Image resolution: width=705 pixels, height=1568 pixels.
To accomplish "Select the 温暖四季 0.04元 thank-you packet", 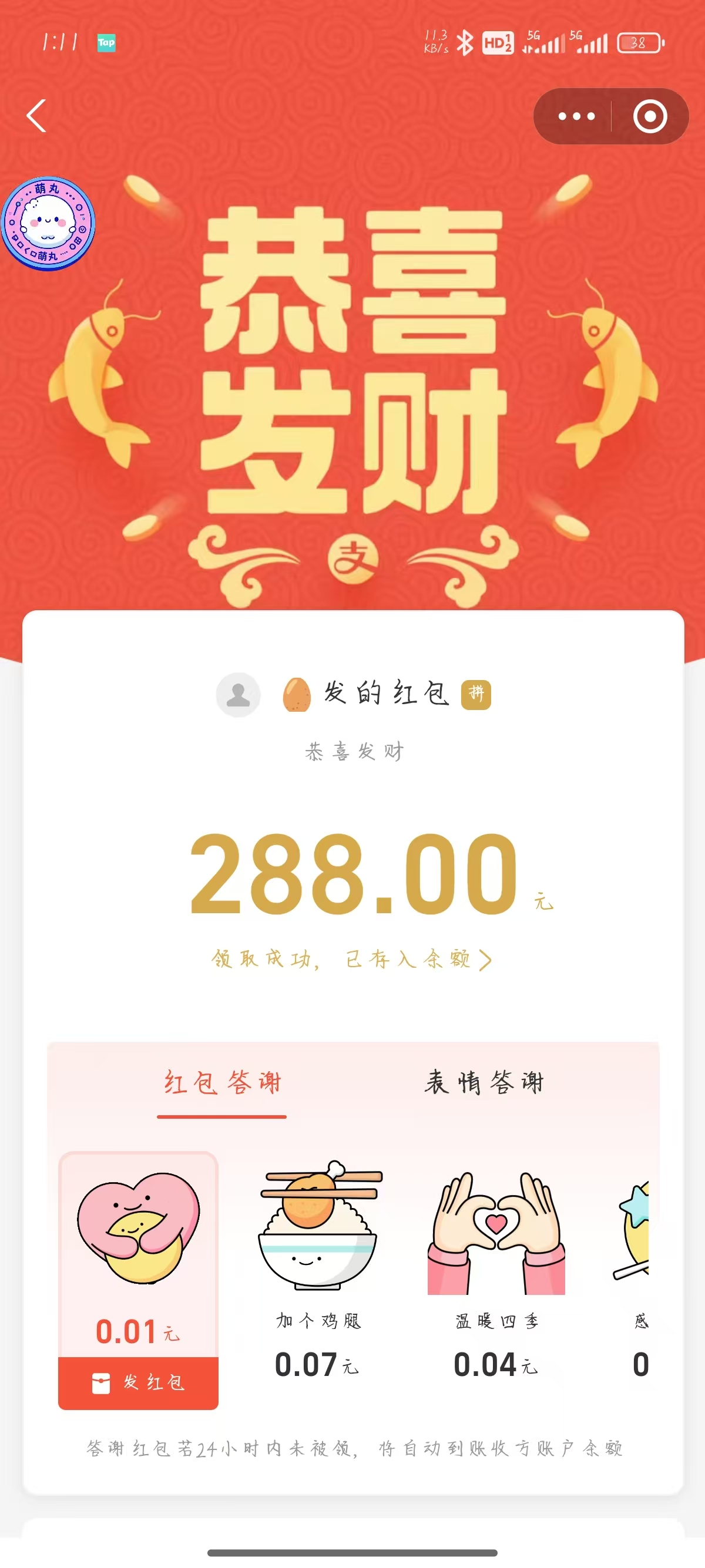I will tap(496, 1266).
